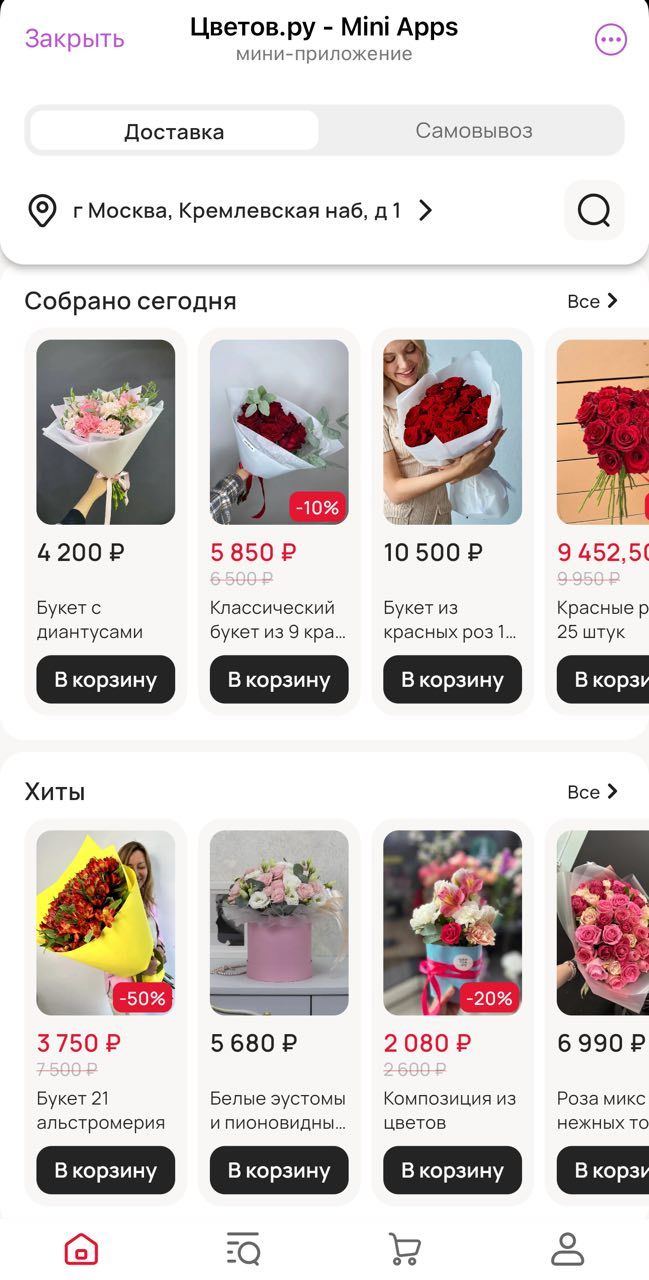The width and height of the screenshot is (649, 1280).
Task: Open the three-dot overflow menu
Action: point(610,40)
